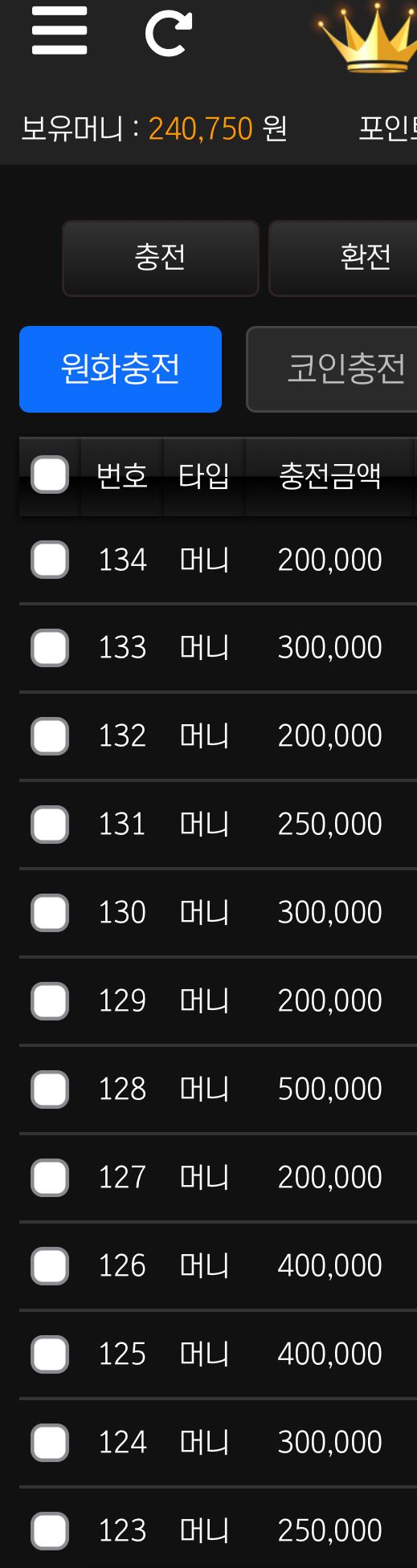Select the checkbox for row 133
Viewport: 417px width, 1568px height.
click(50, 648)
